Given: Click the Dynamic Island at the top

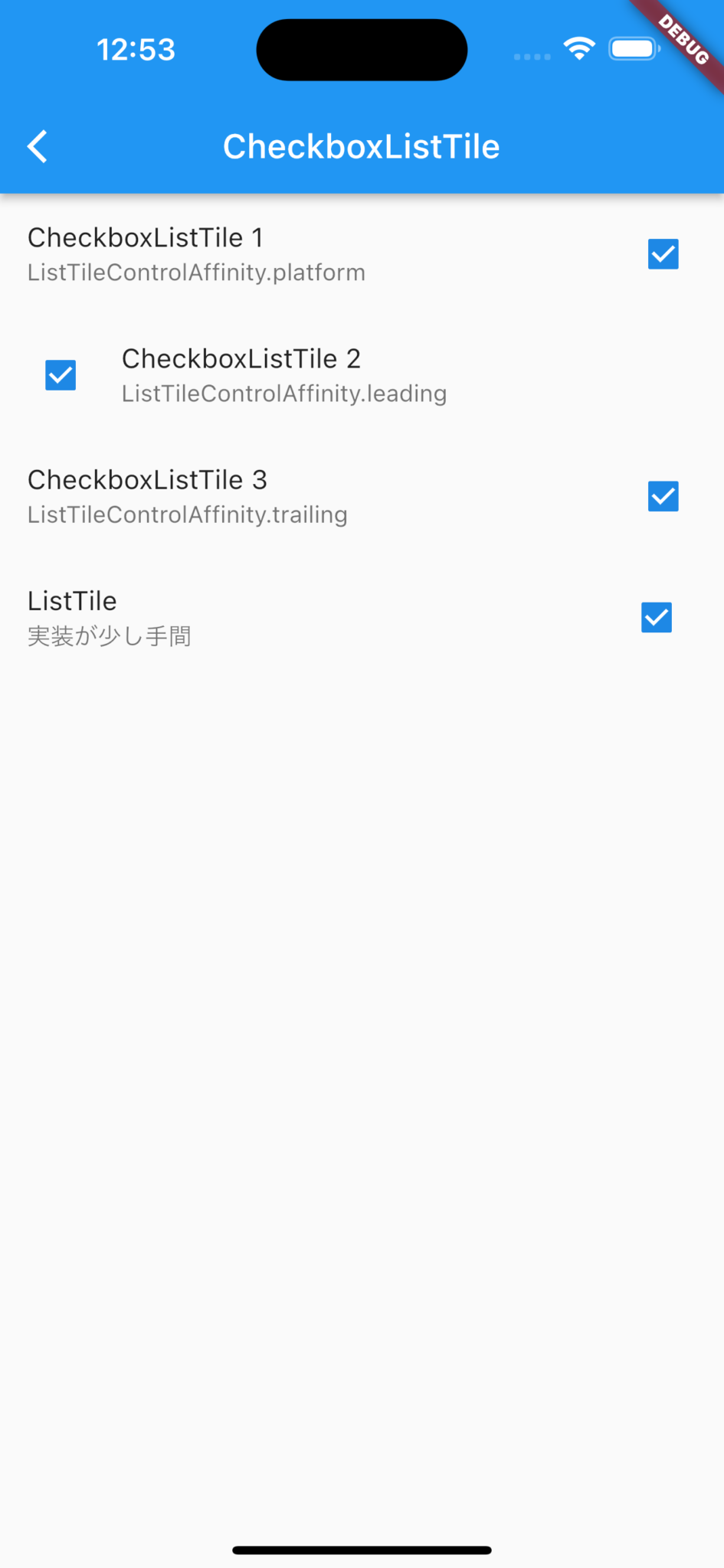Looking at the screenshot, I should tap(361, 49).
